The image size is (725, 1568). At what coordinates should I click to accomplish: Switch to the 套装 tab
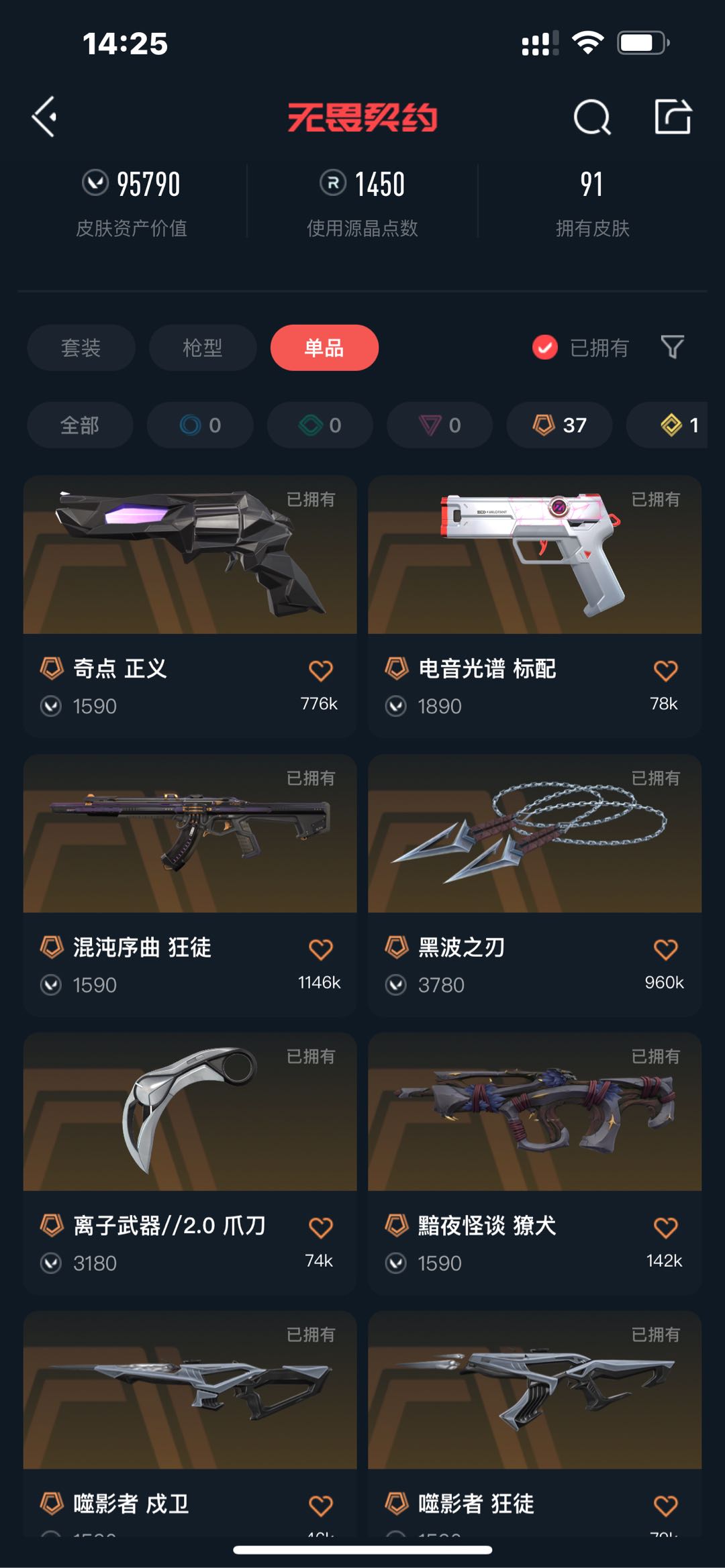click(x=81, y=348)
